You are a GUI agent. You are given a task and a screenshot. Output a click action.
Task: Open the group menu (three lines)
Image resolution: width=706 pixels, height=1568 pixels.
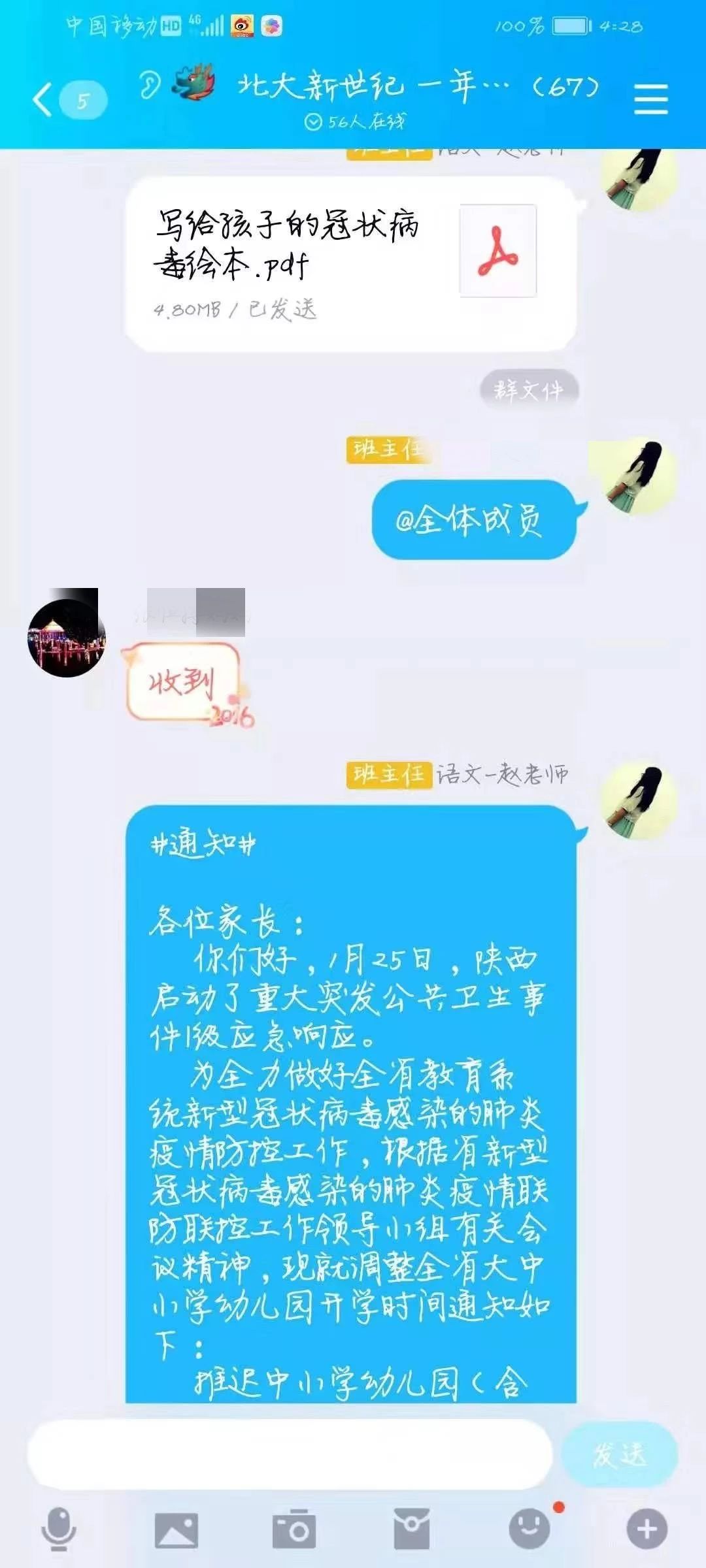tap(650, 99)
